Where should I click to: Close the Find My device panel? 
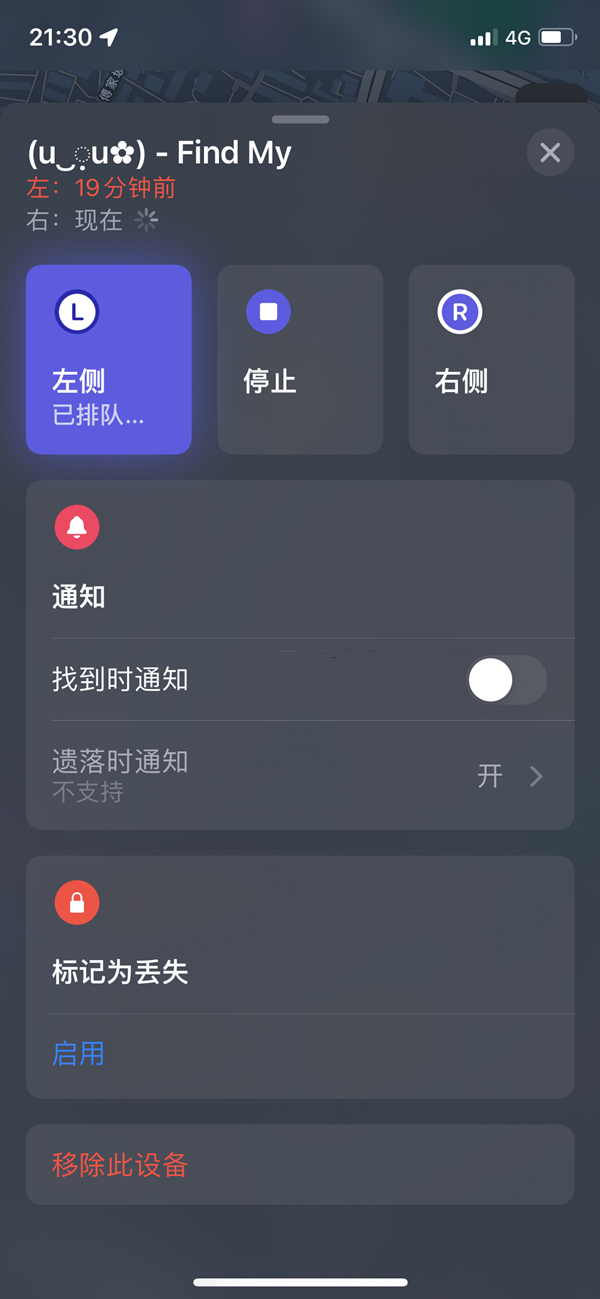point(549,153)
